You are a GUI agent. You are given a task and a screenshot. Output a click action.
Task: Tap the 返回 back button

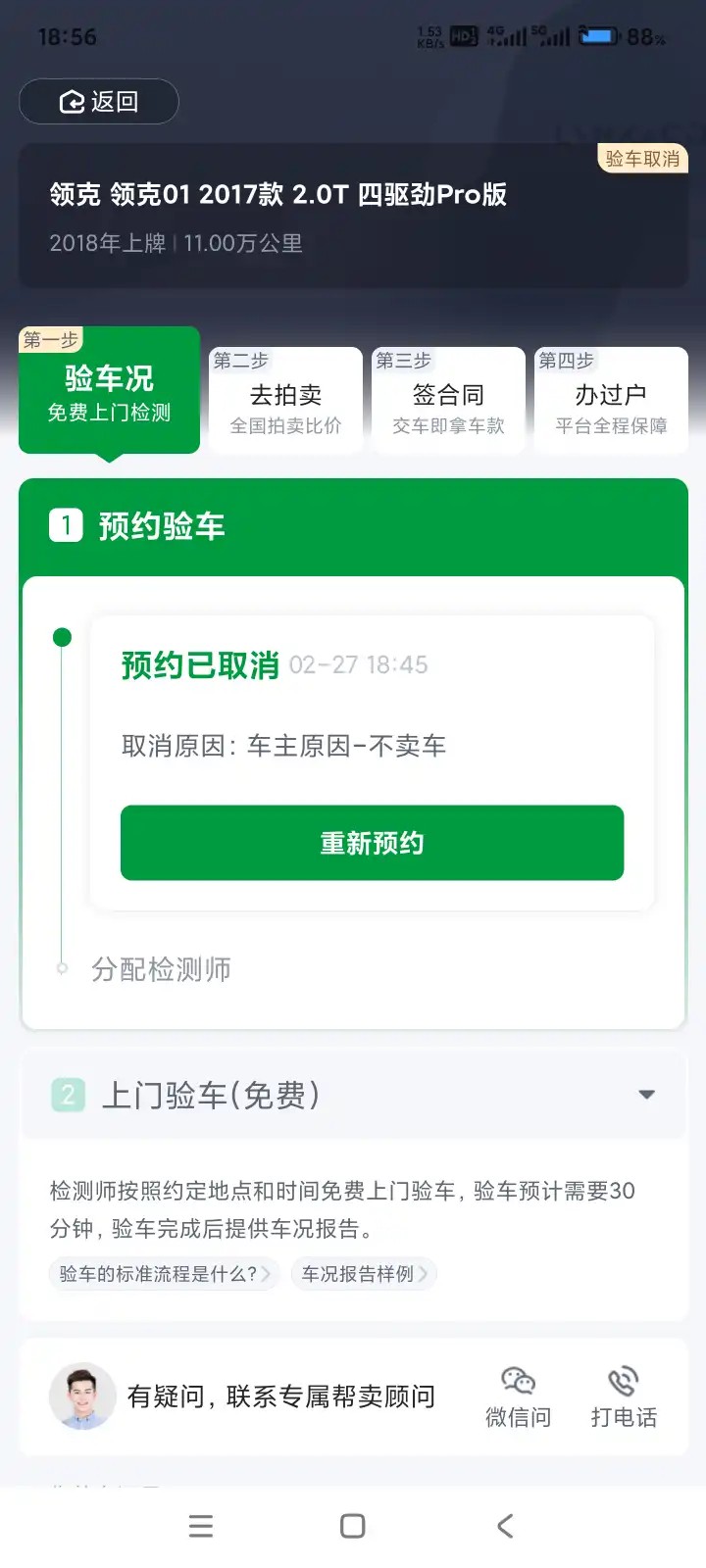[x=99, y=102]
